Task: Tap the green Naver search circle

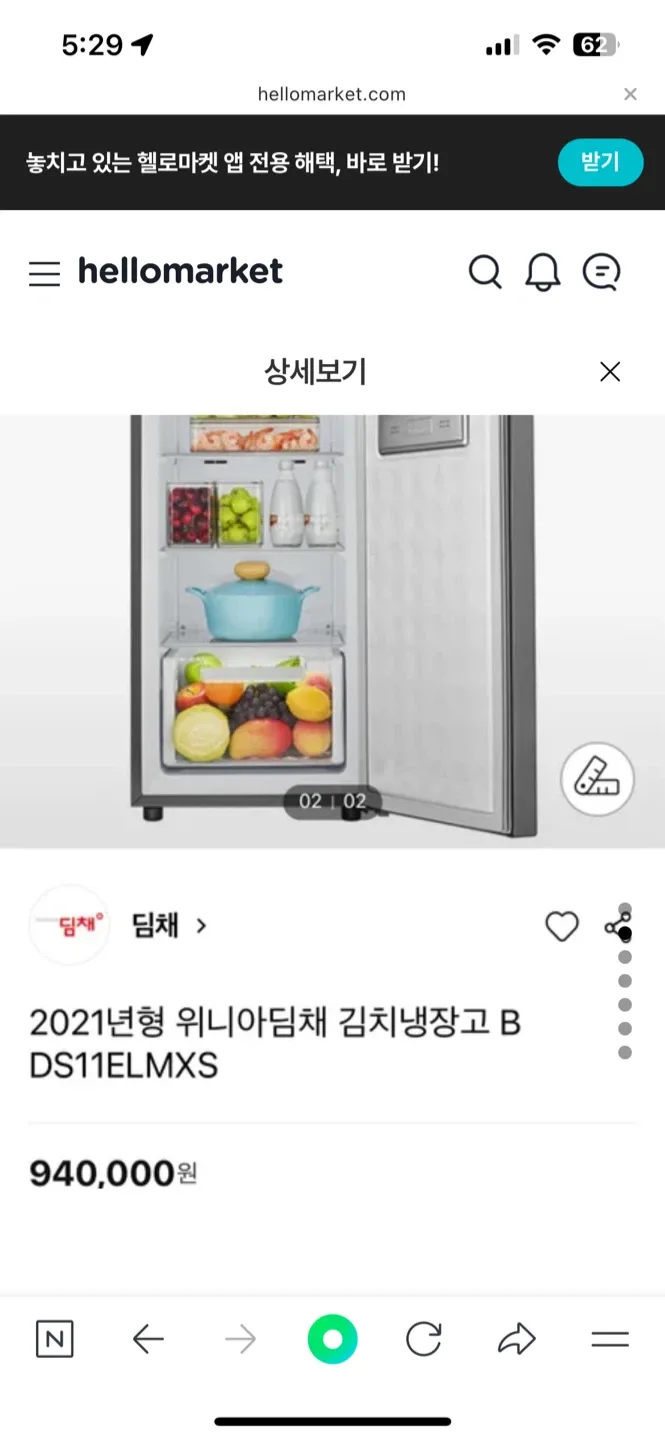Action: [x=332, y=1339]
